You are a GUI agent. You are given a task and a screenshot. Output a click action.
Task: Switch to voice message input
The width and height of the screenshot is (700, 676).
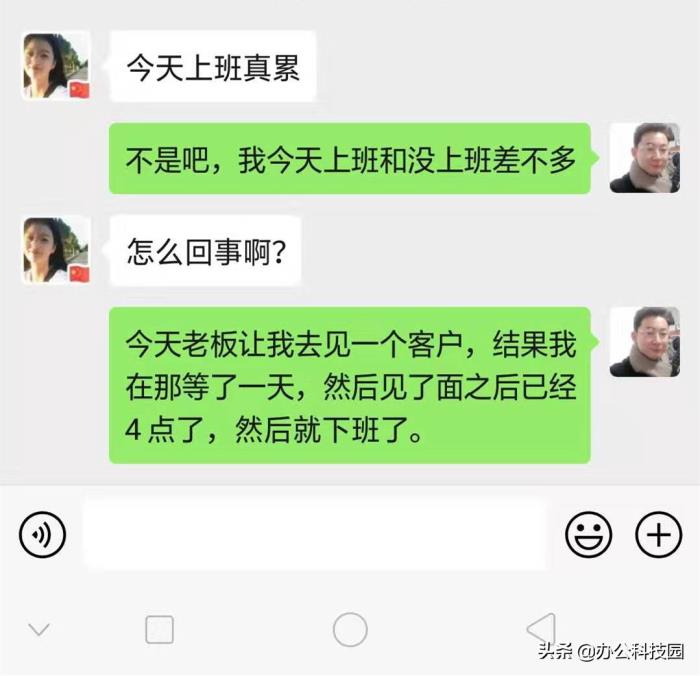(x=42, y=536)
